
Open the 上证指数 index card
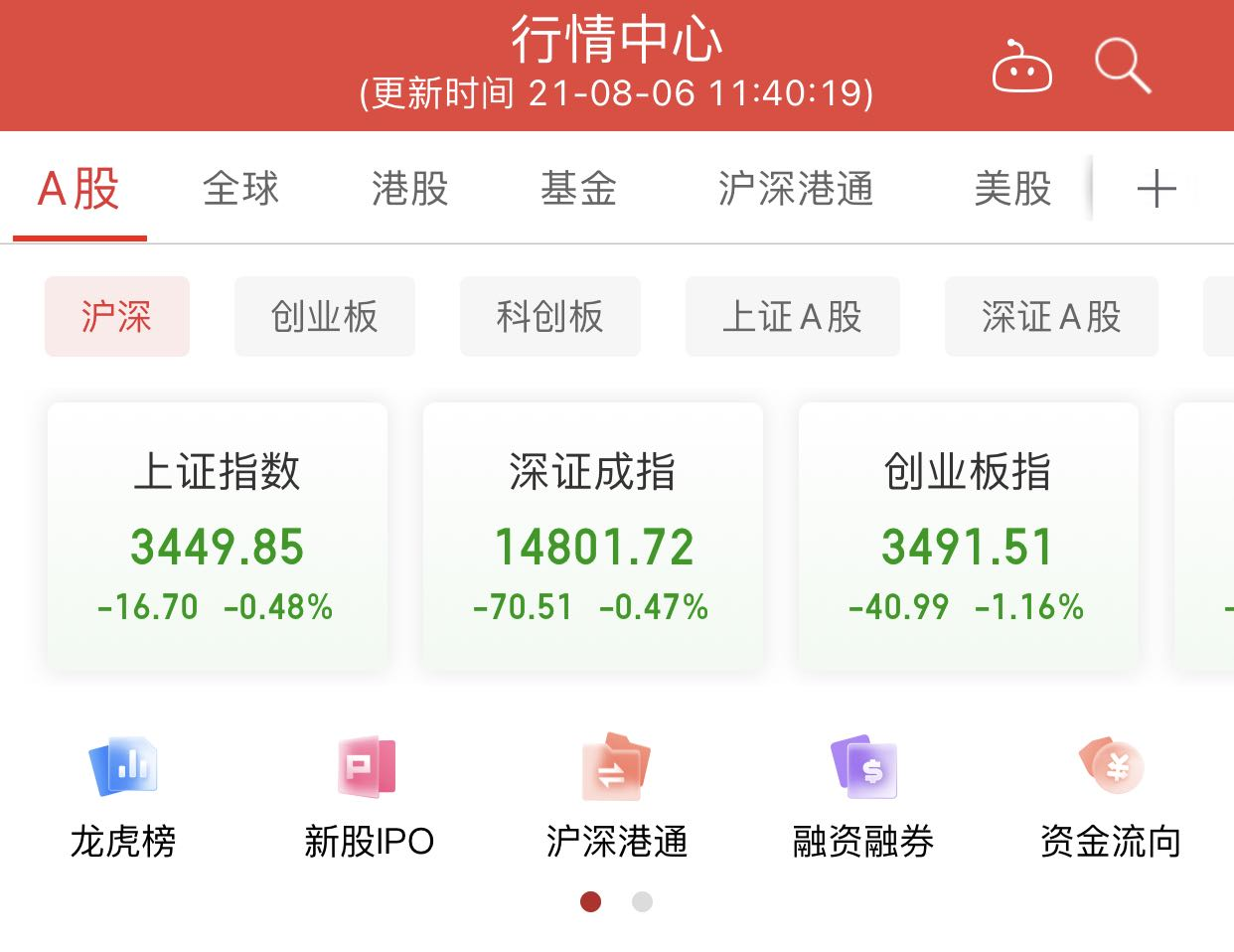click(217, 537)
